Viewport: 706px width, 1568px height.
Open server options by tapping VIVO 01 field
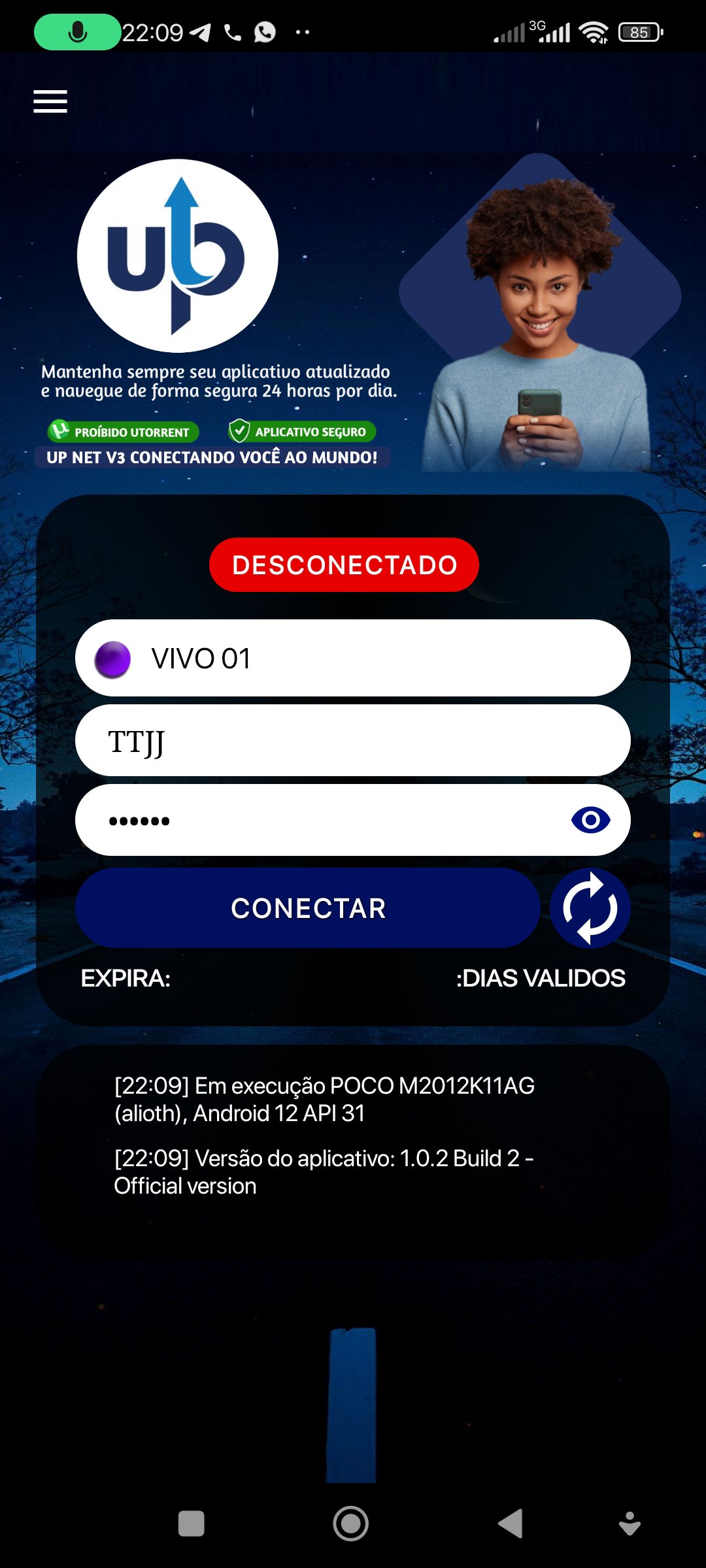pyautogui.click(x=353, y=658)
